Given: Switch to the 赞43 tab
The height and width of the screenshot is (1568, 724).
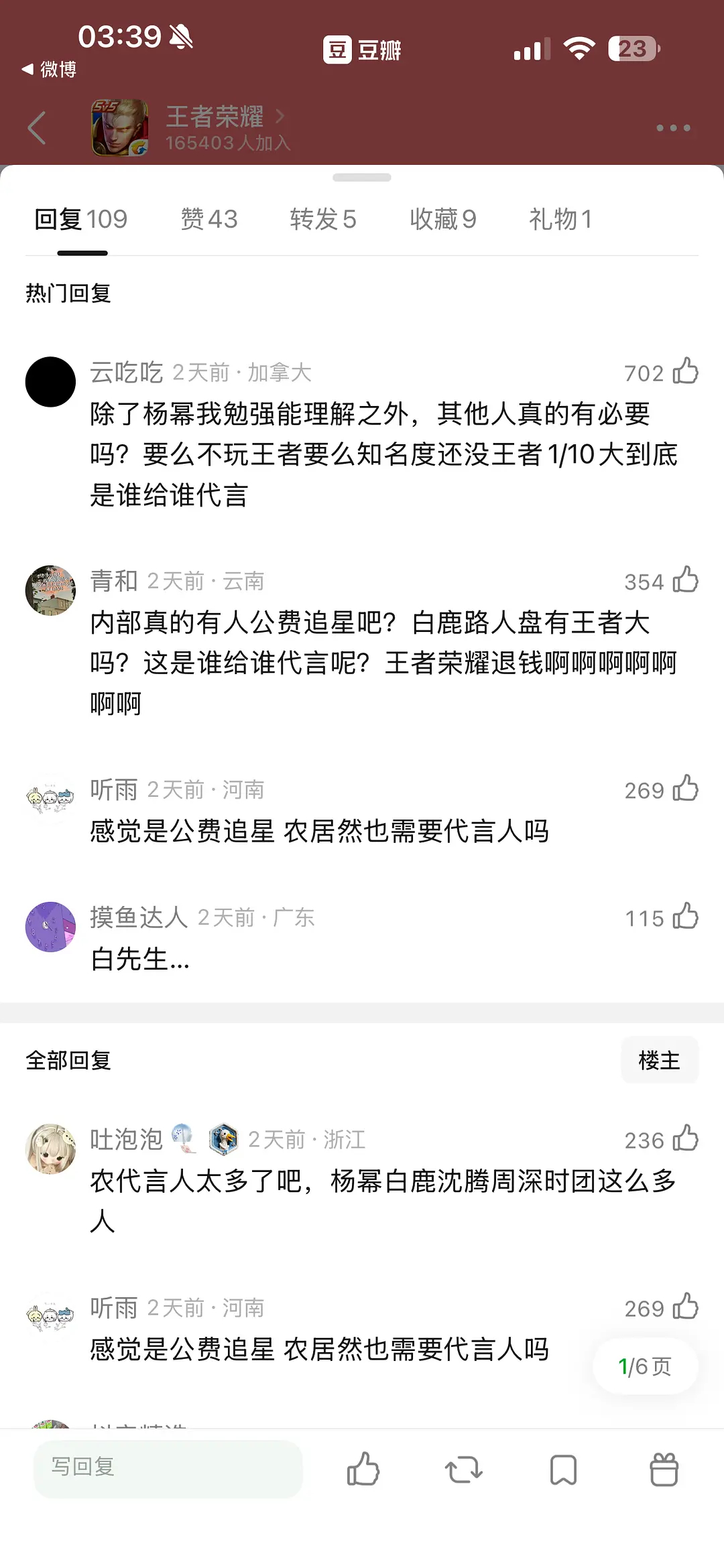Looking at the screenshot, I should click(x=208, y=219).
